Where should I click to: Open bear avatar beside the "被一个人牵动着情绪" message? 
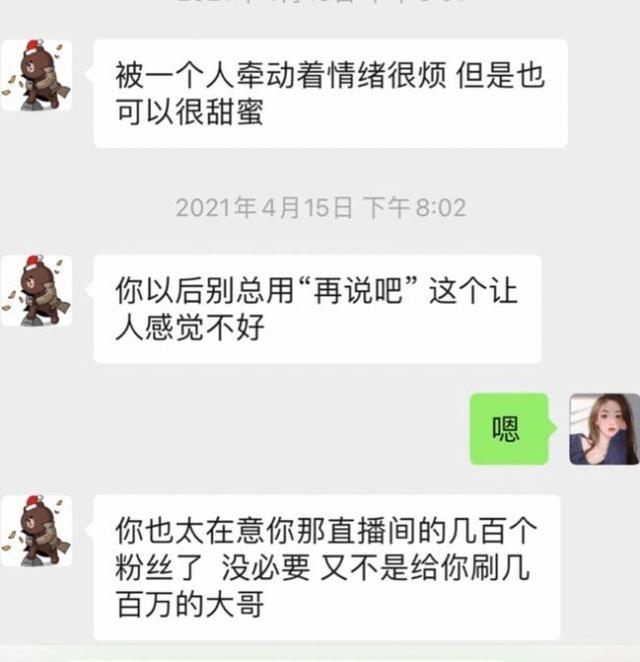[36, 75]
